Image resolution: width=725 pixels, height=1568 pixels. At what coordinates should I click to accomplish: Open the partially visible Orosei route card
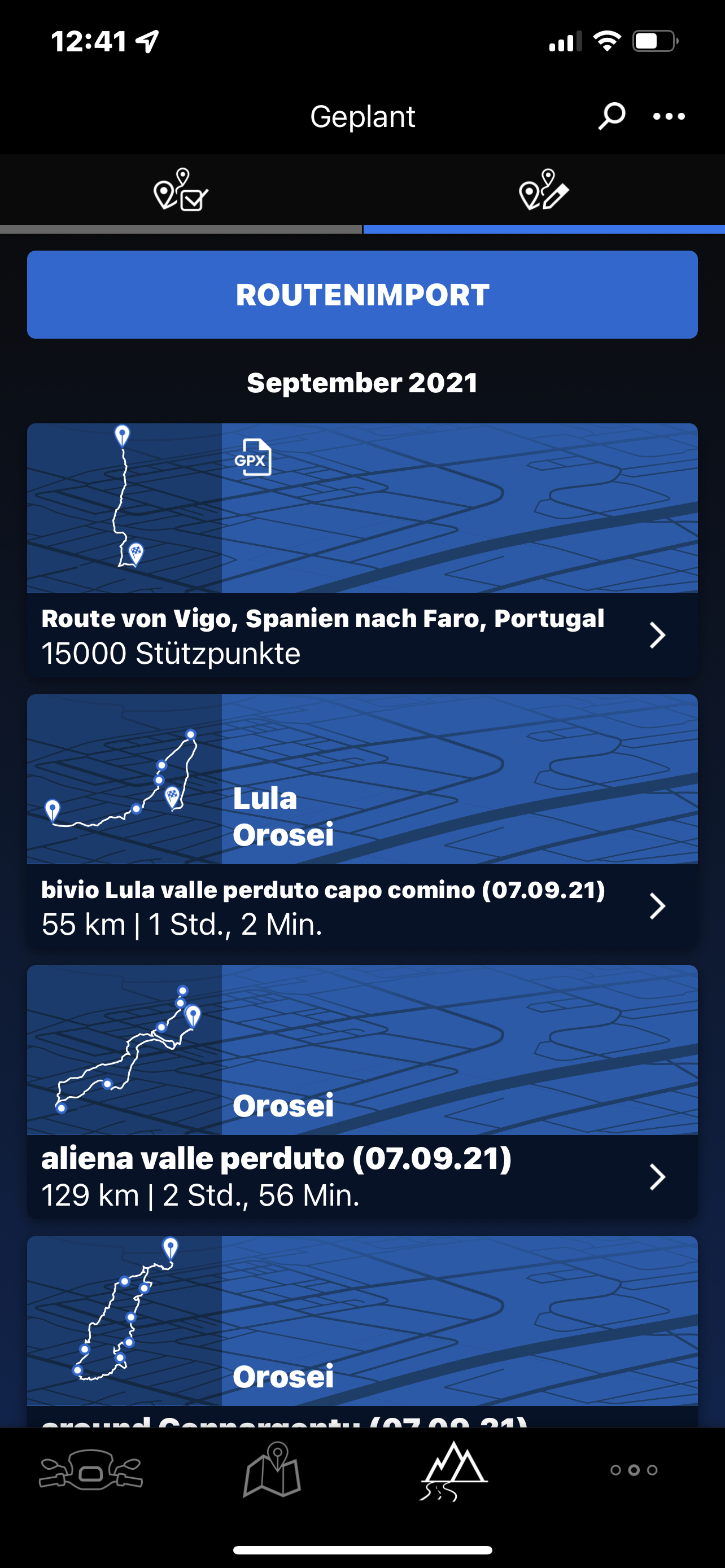tap(362, 1327)
